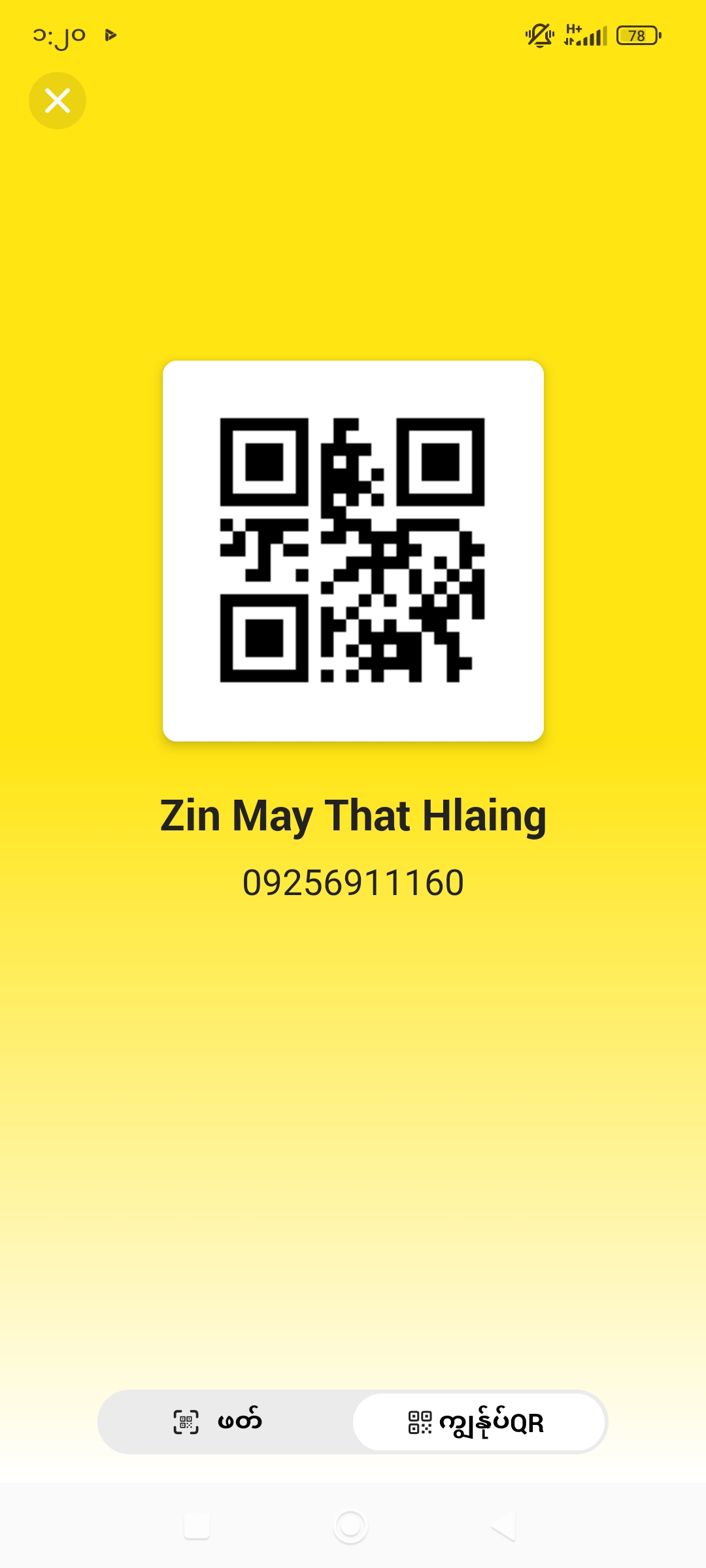
Task: Go to home with the system home button
Action: pos(350,1526)
